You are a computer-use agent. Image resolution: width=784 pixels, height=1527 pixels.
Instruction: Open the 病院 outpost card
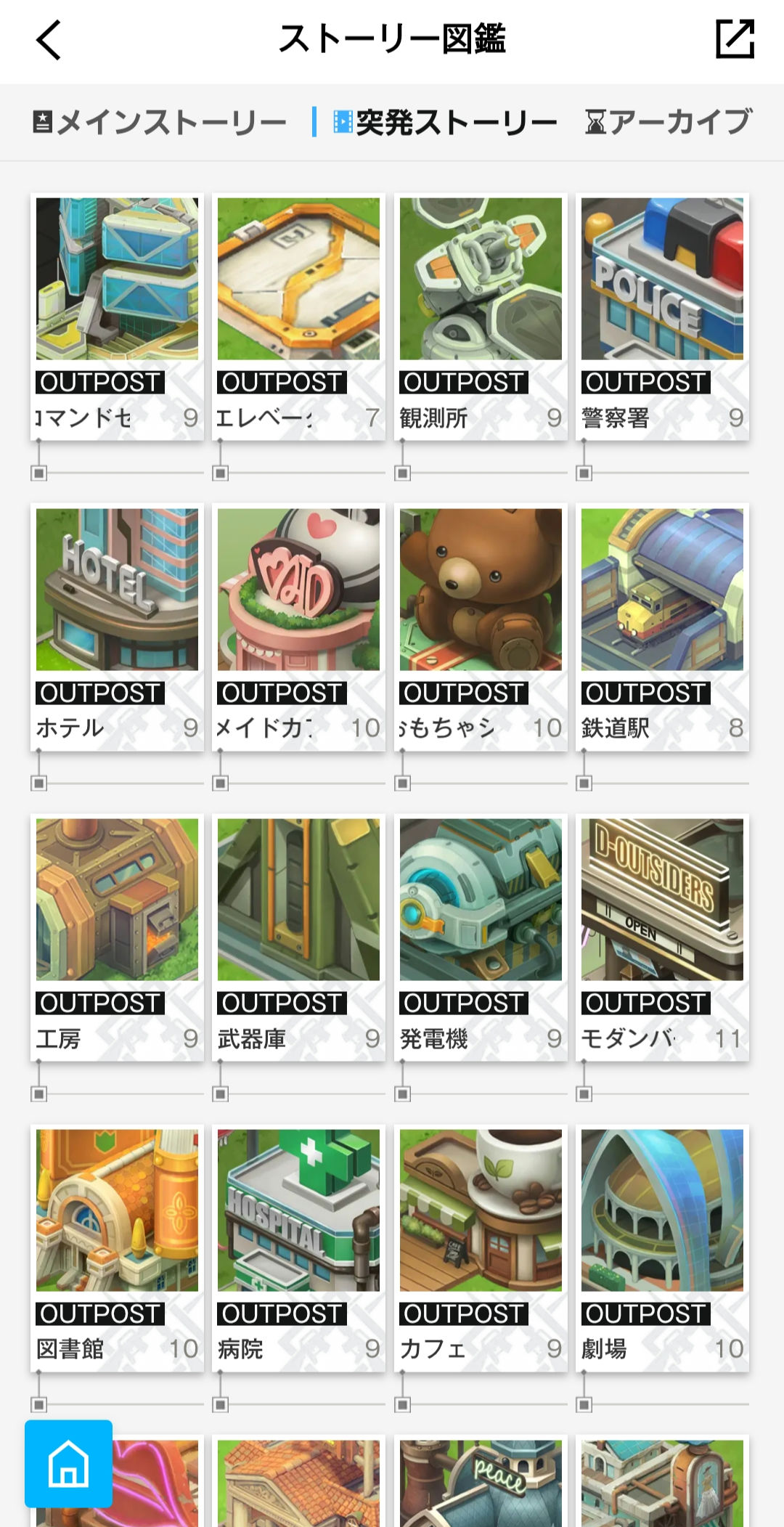coord(298,1248)
